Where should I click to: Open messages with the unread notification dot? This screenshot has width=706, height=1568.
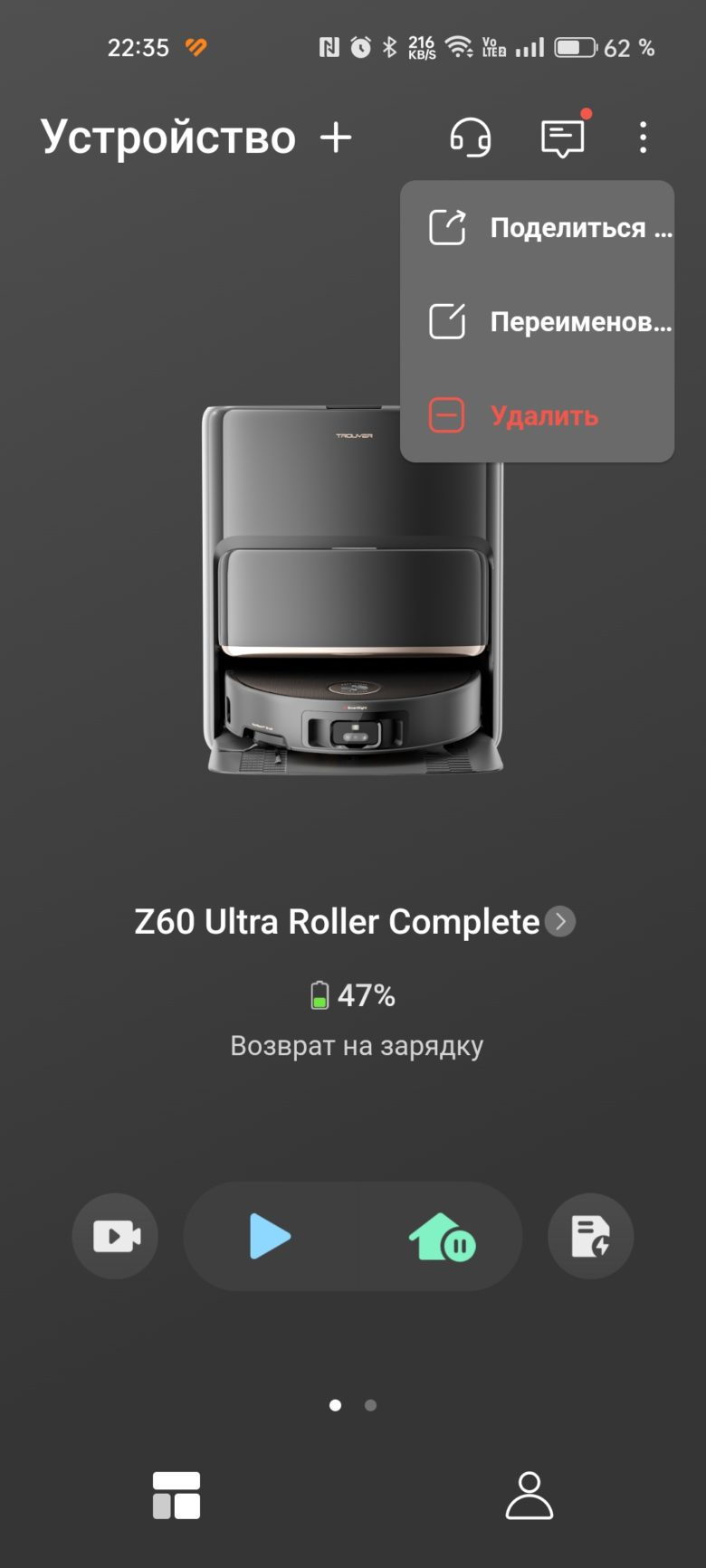click(x=561, y=137)
